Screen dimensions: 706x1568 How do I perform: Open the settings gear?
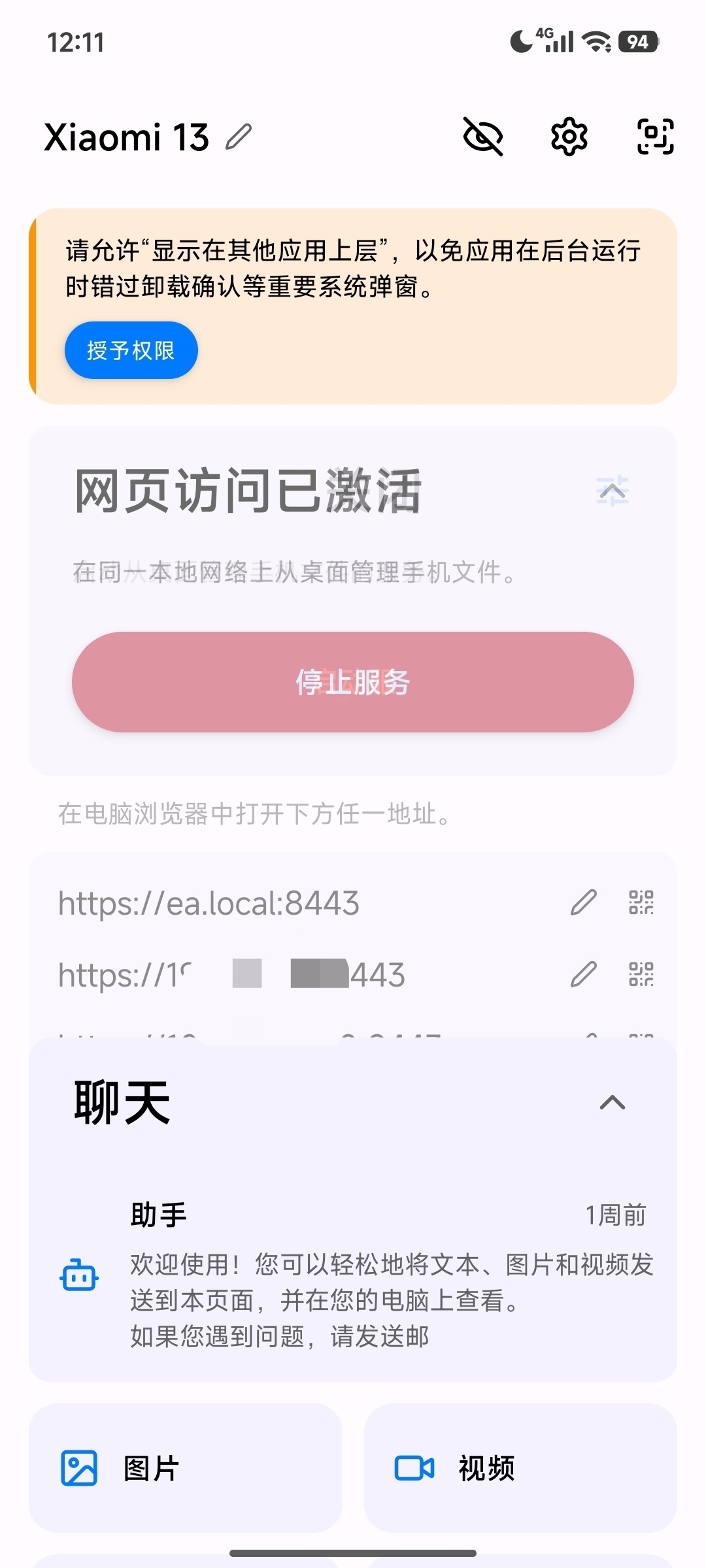pyautogui.click(x=569, y=137)
